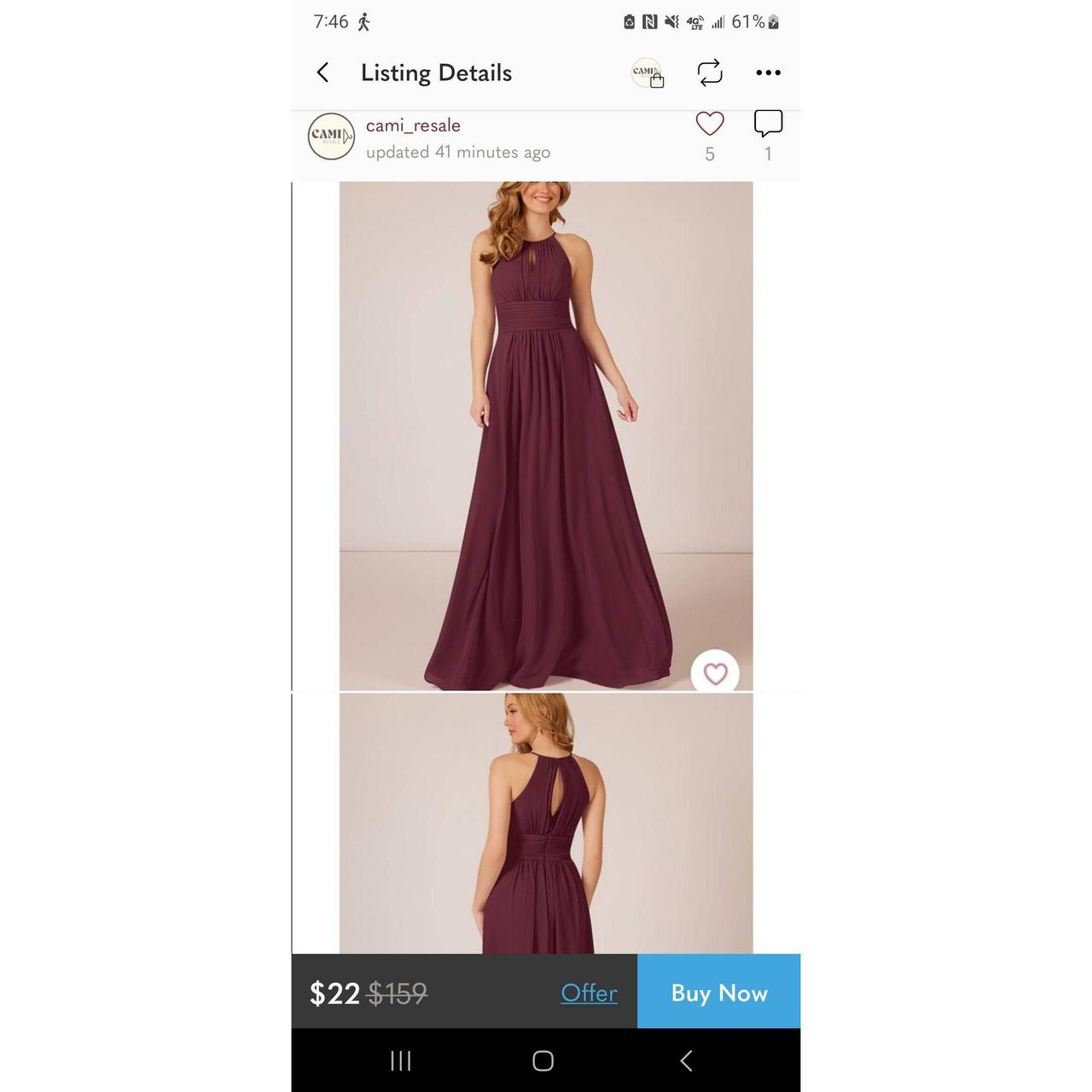This screenshot has height=1092, width=1092.
Task: View the back-of-dress photo
Action: pyautogui.click(x=546, y=823)
